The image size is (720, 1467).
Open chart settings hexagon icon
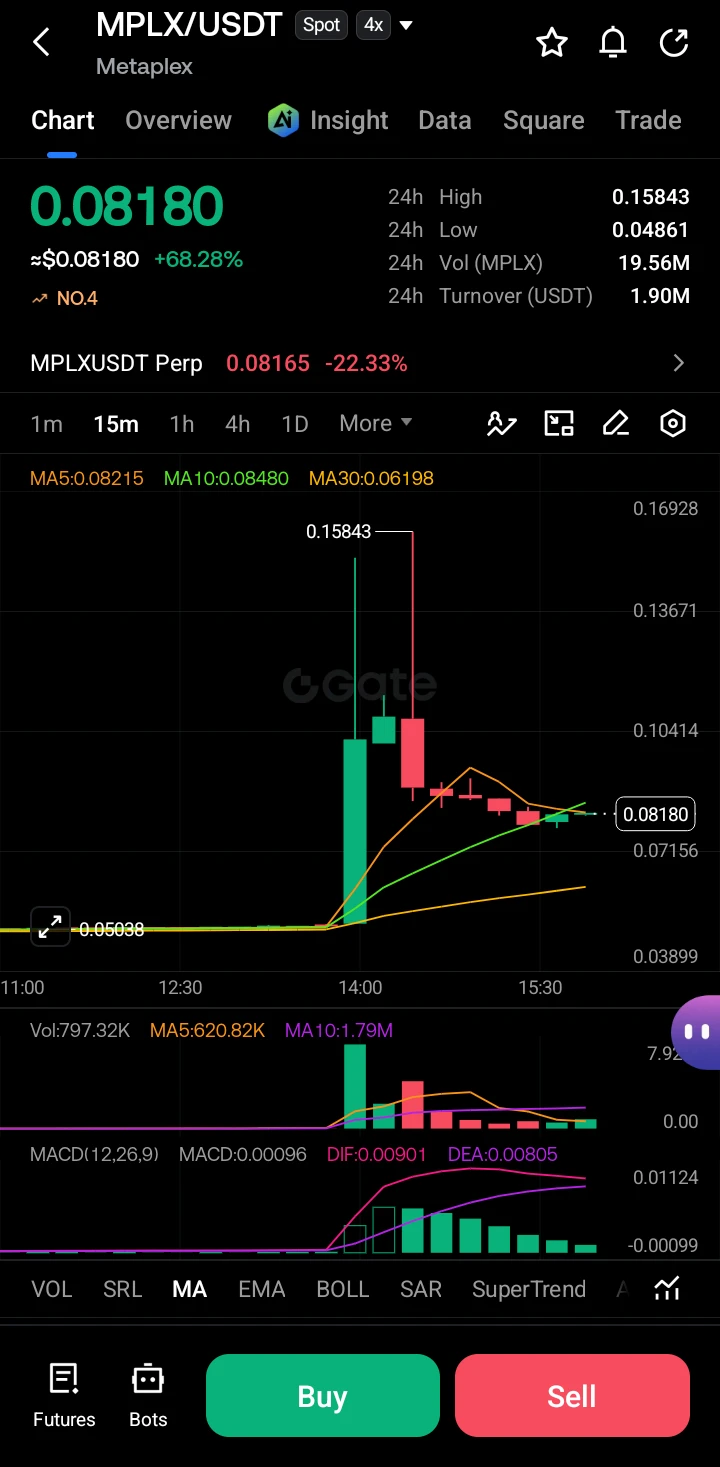673,424
